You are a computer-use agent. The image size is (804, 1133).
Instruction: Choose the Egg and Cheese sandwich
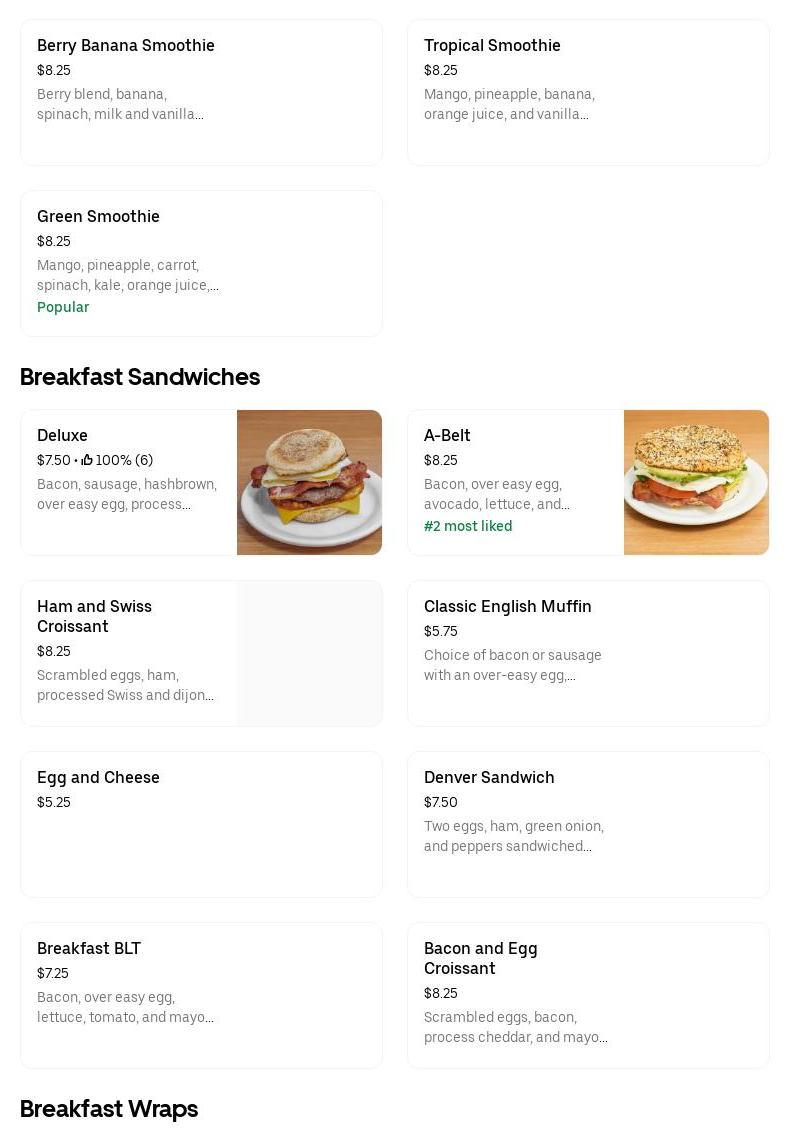201,824
